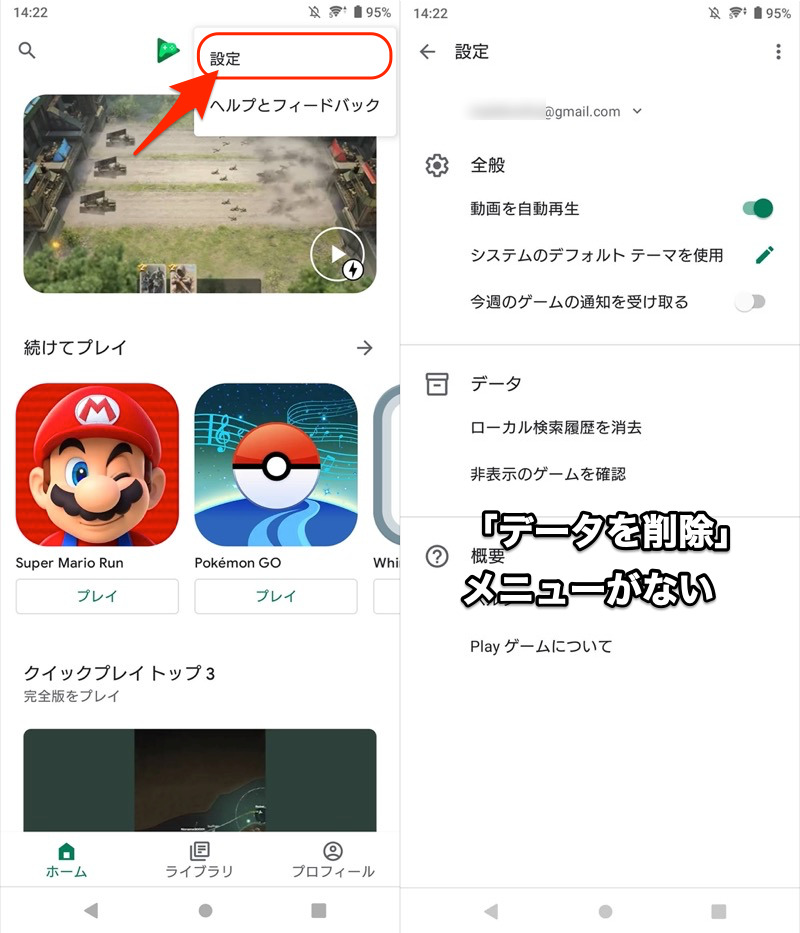Expand the gmail account dropdown

tap(637, 111)
